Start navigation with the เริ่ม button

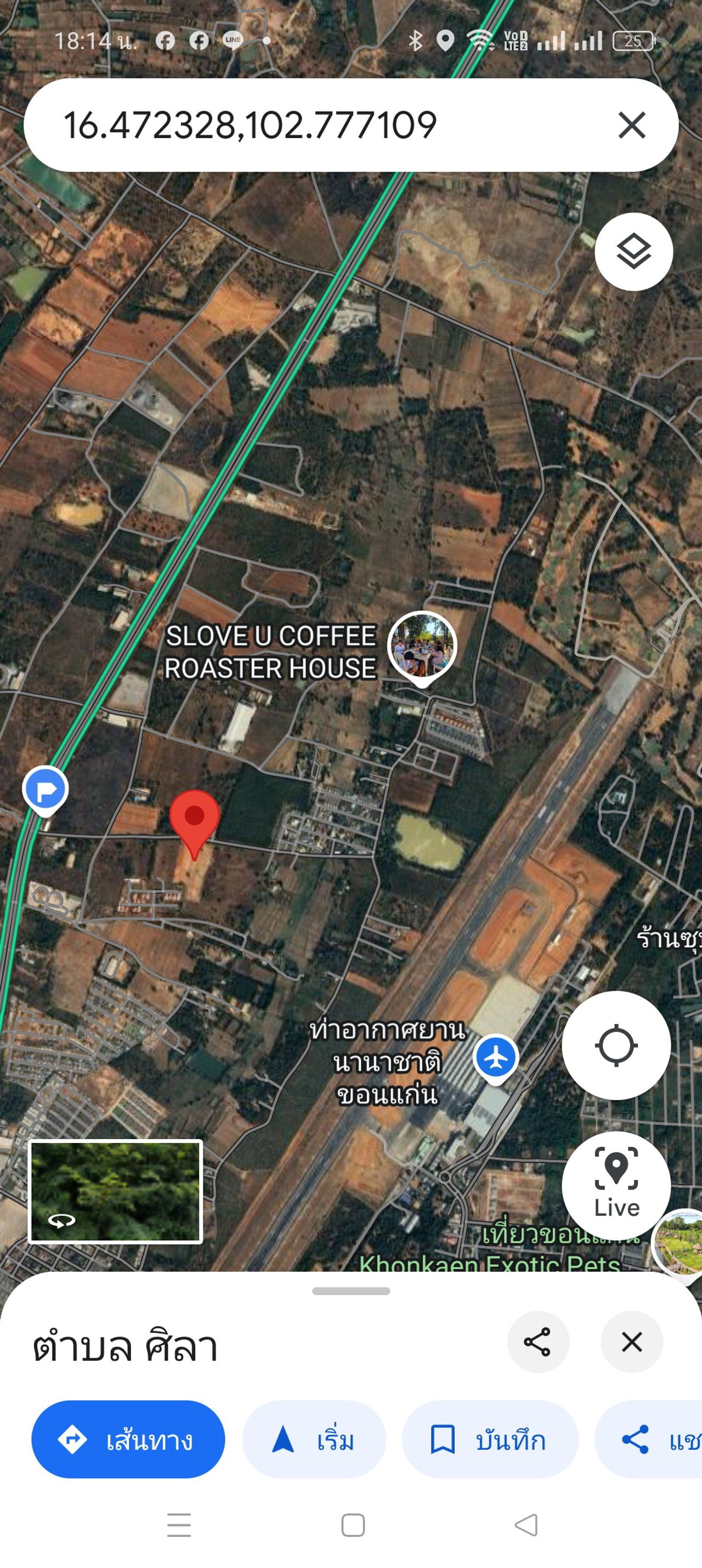(314, 1440)
